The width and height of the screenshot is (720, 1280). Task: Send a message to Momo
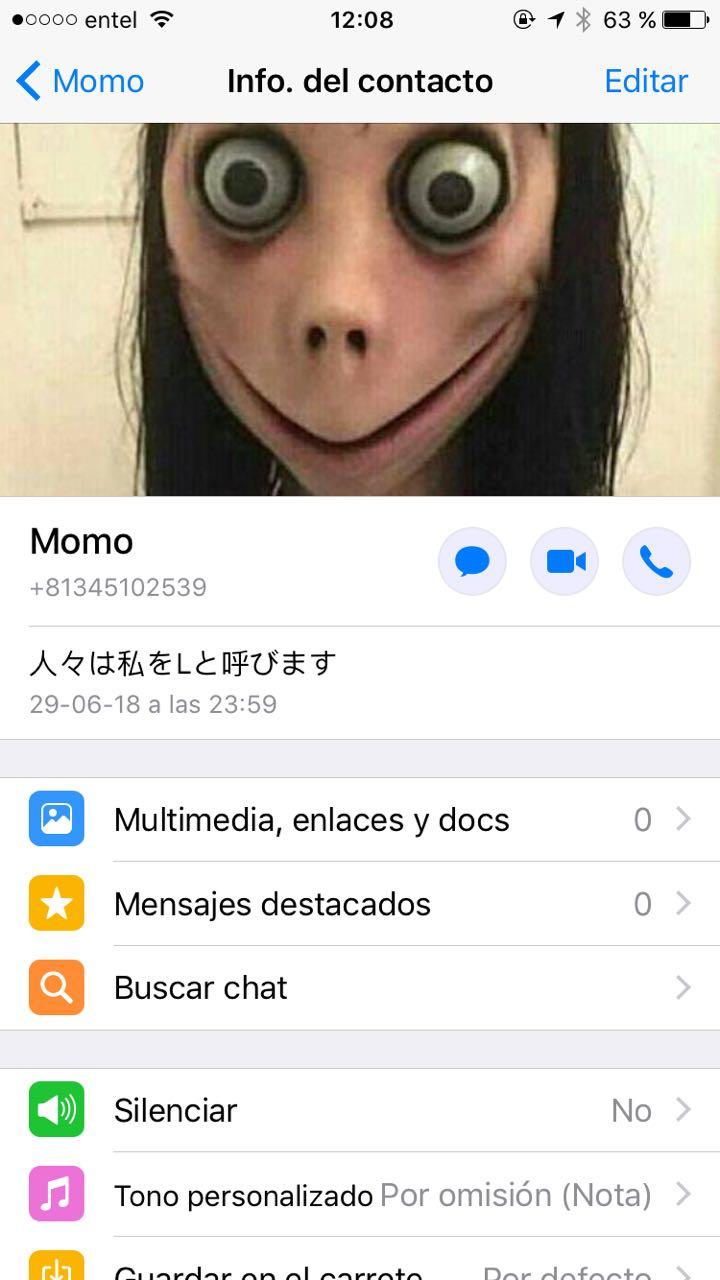coord(472,562)
